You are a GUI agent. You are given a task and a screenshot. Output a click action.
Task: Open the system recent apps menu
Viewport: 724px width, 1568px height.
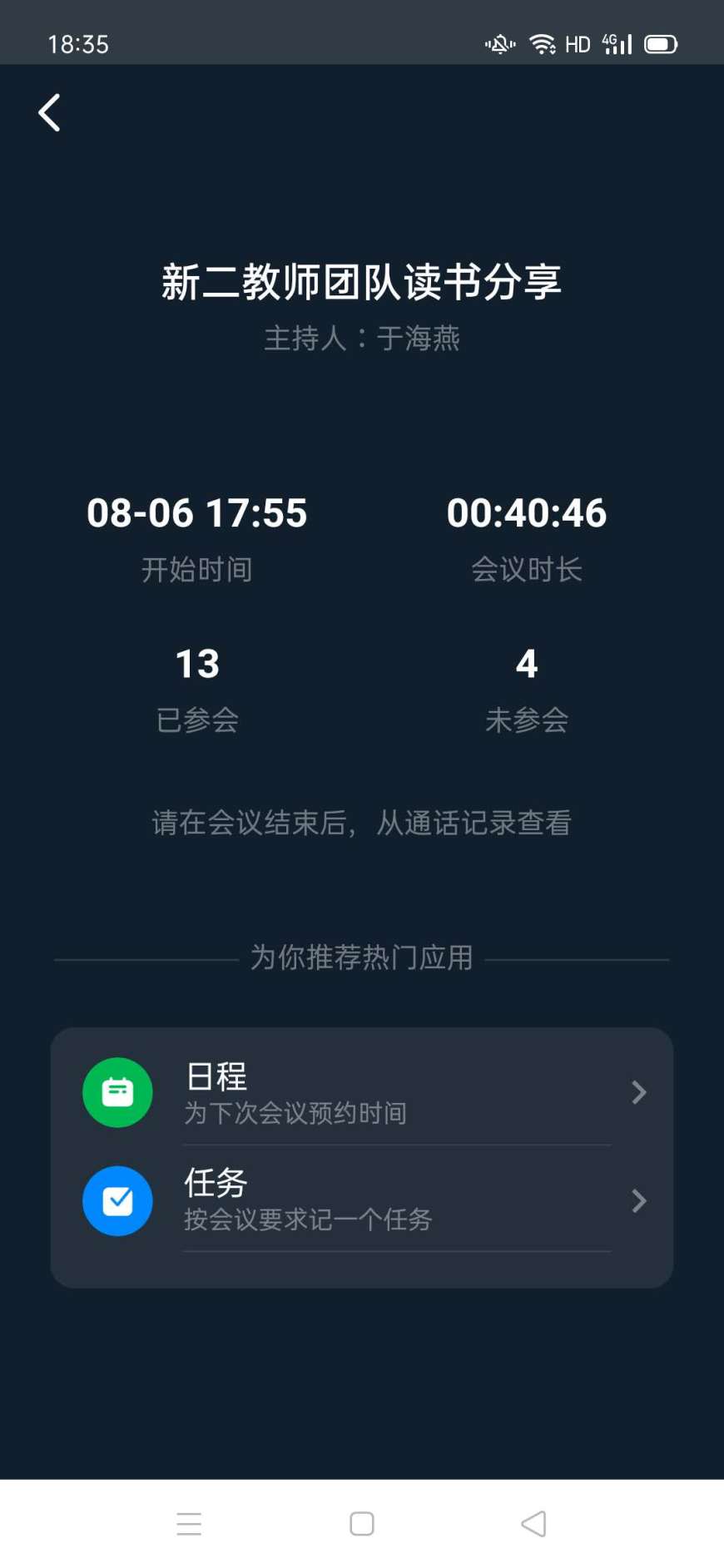189,1523
